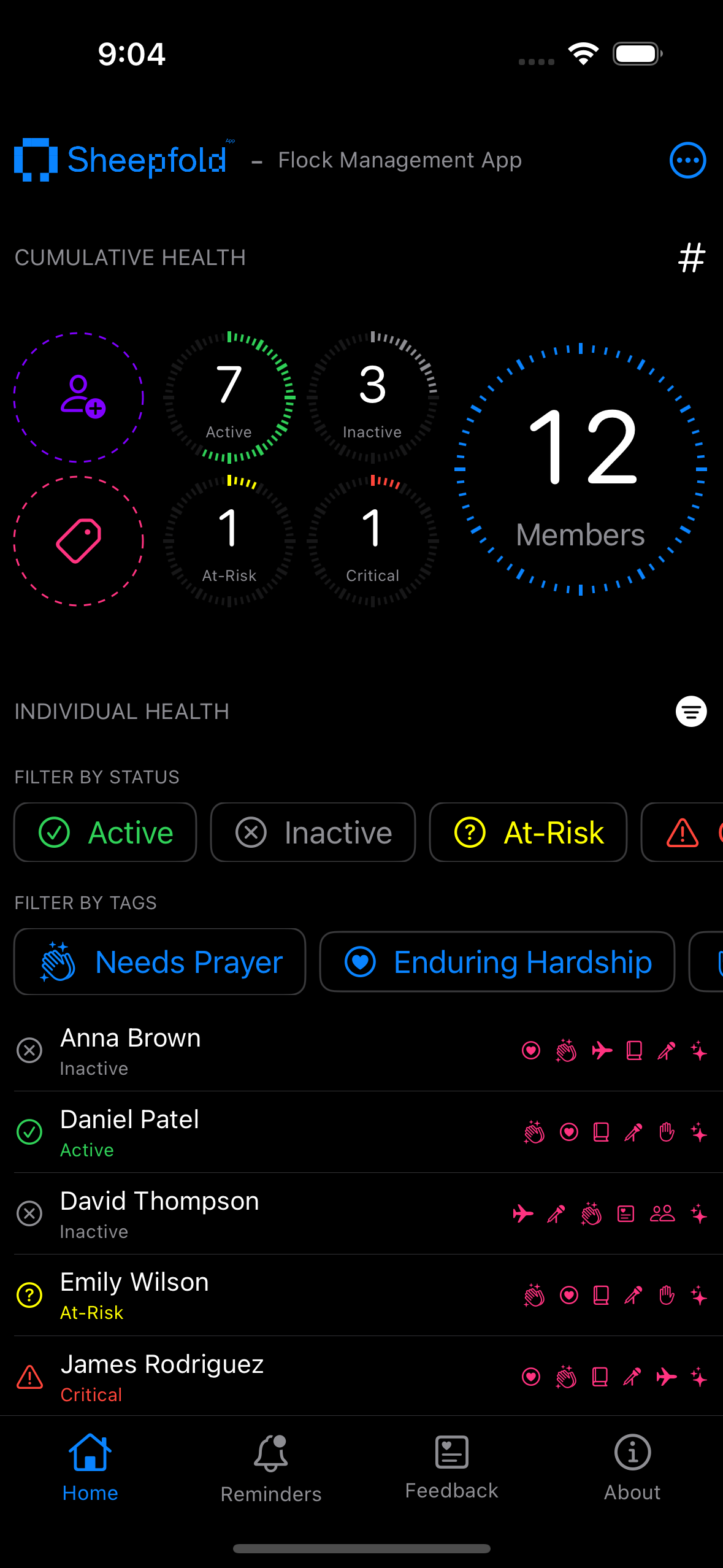Add a new member
Screen dimensions: 723x1568
pos(78,397)
